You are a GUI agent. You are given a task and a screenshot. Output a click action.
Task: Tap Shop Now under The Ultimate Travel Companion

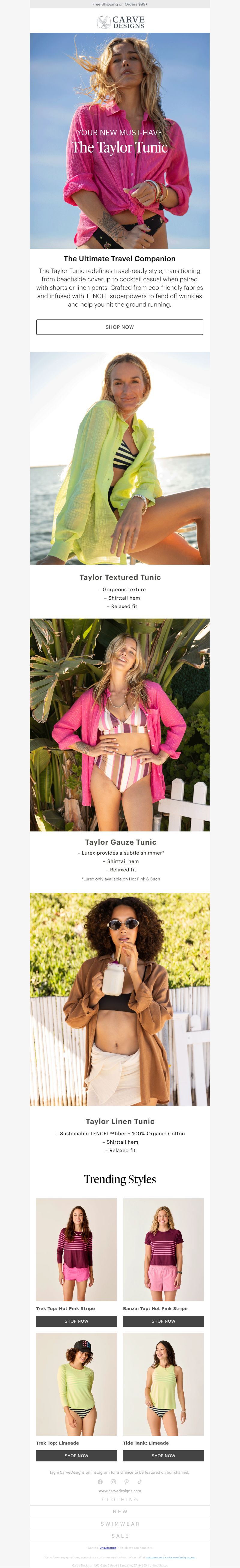pos(120,327)
